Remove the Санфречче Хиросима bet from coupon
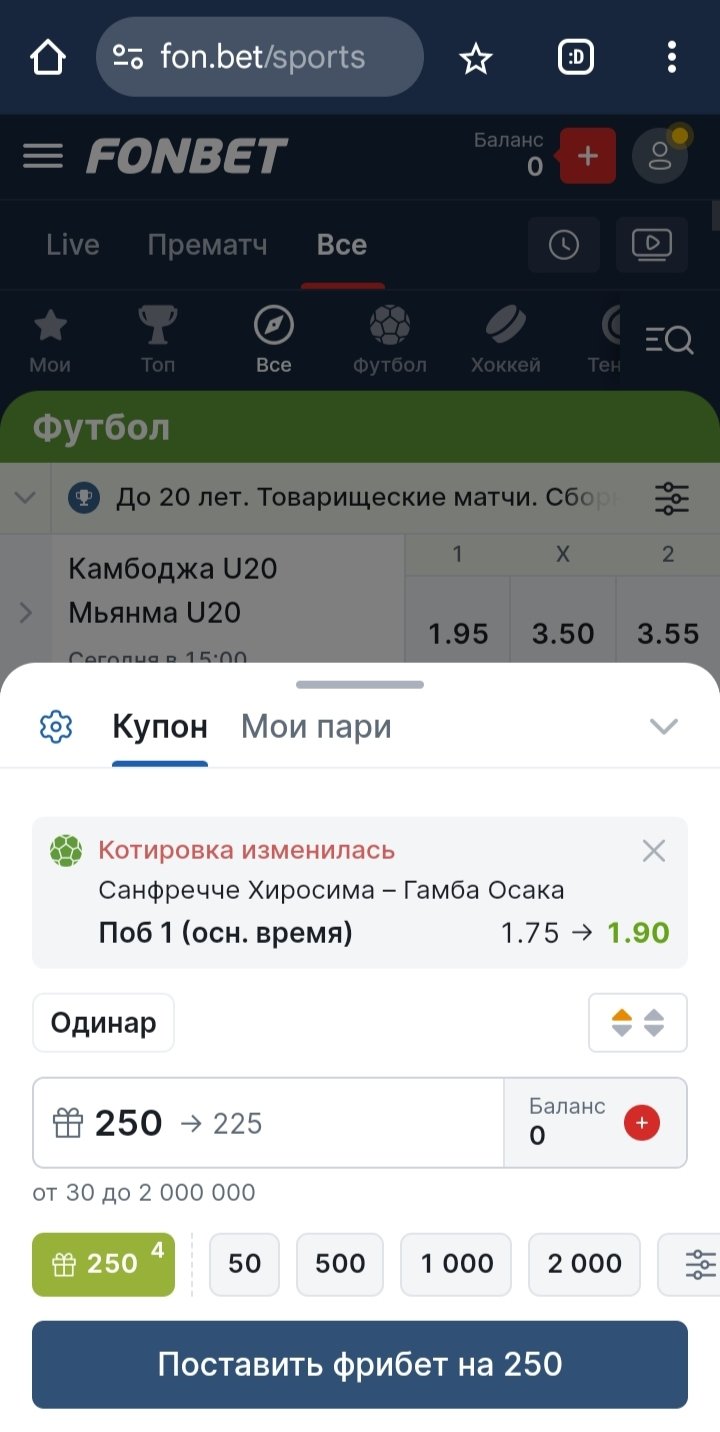 [654, 851]
